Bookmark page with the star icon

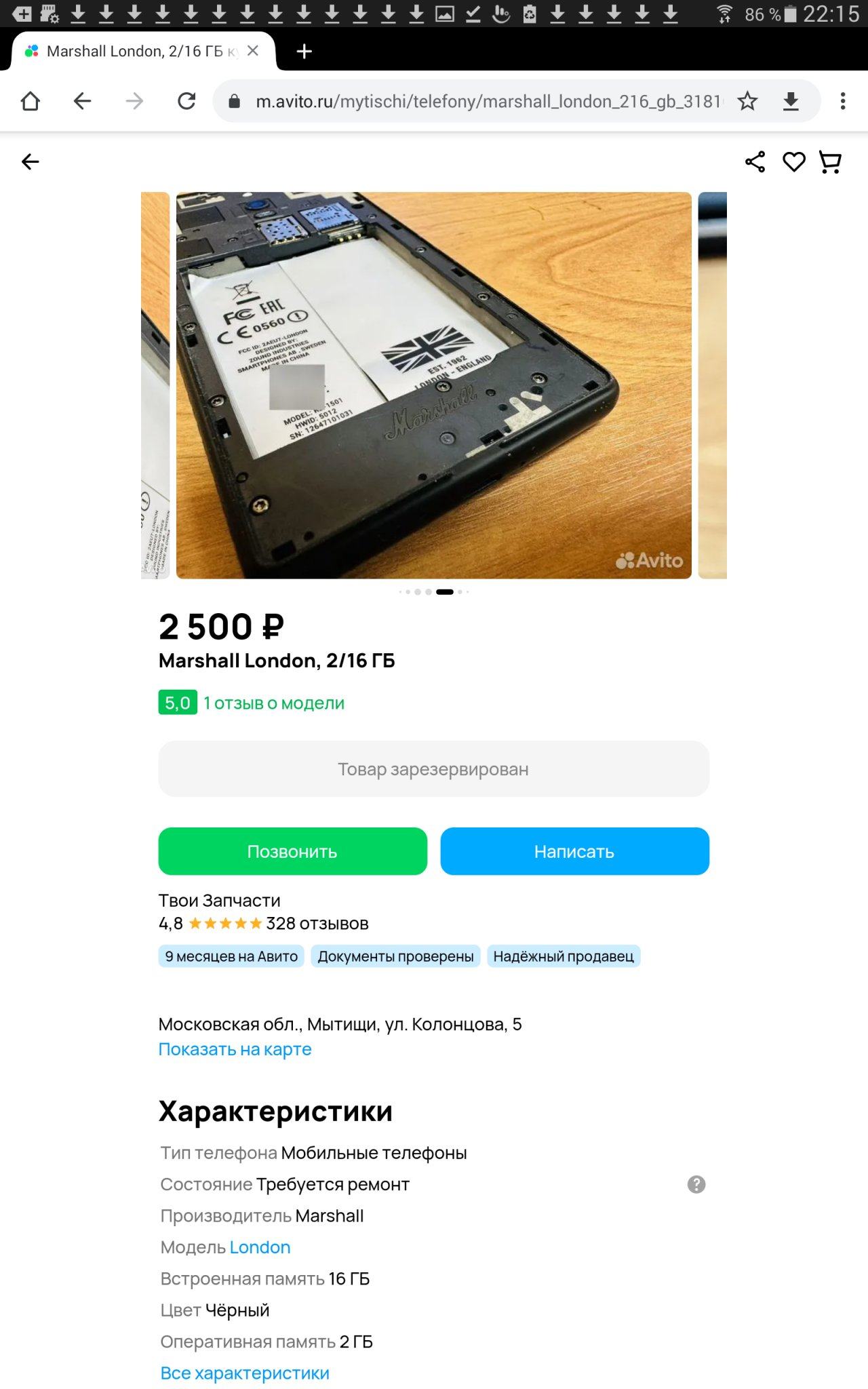coord(747,101)
